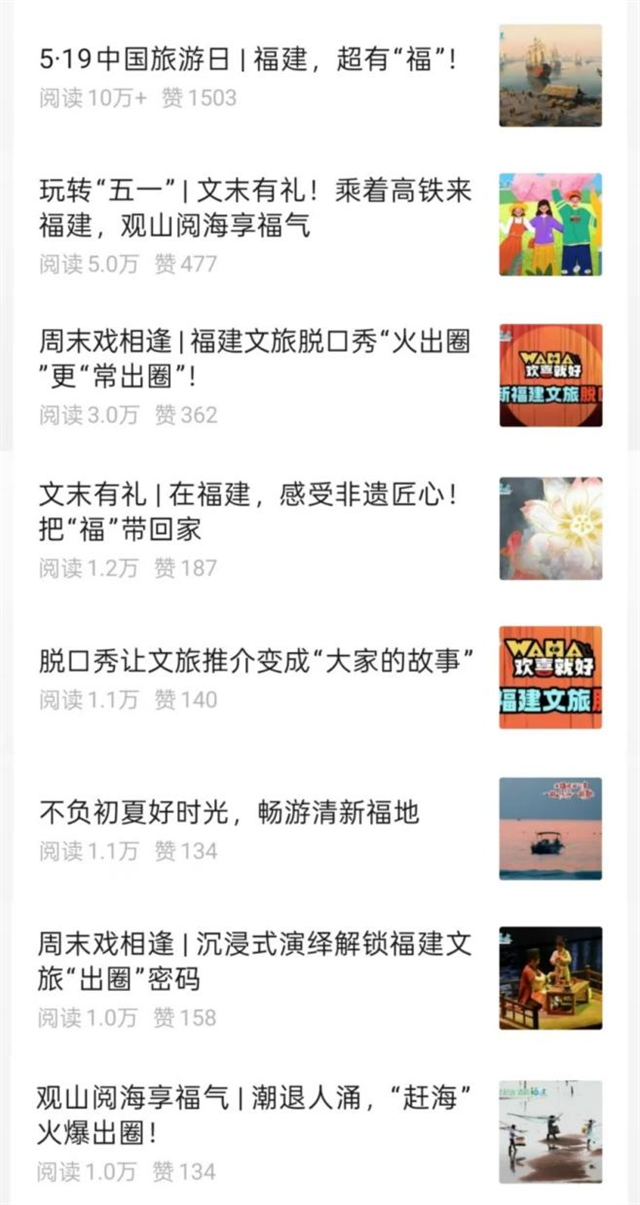Open the article 脱口秀让文旅推介变成“大家的故事”
Screen dimensions: 640x1205
[x=255, y=662]
